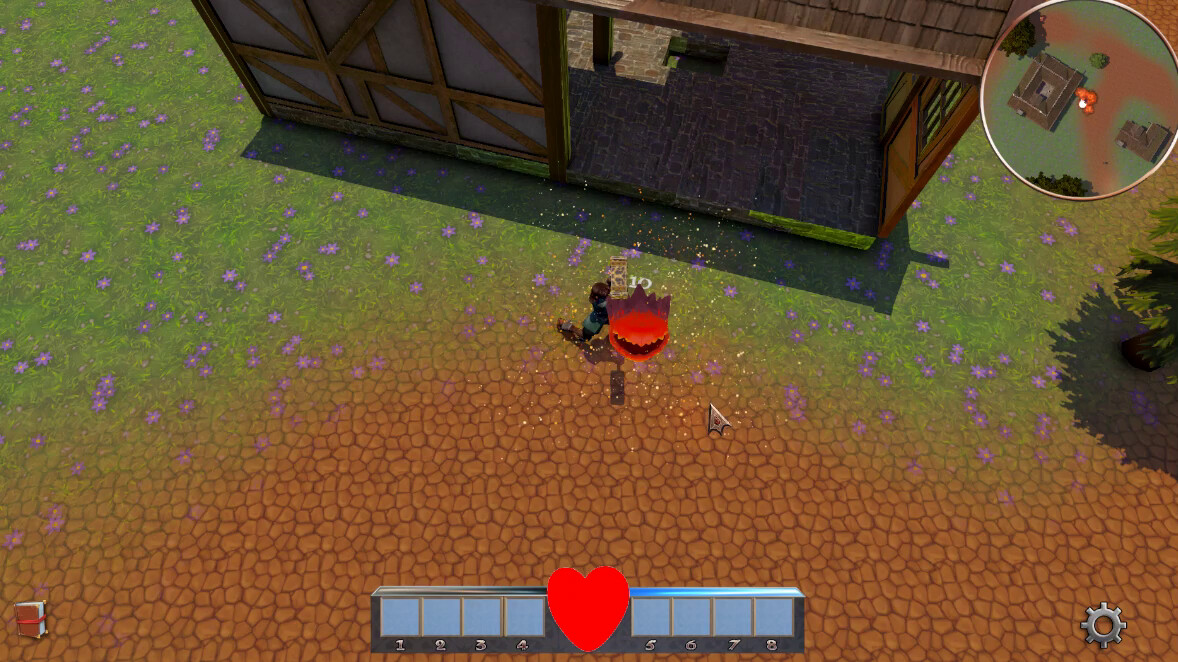
Task: Select hotbar slot 3
Action: (482, 617)
